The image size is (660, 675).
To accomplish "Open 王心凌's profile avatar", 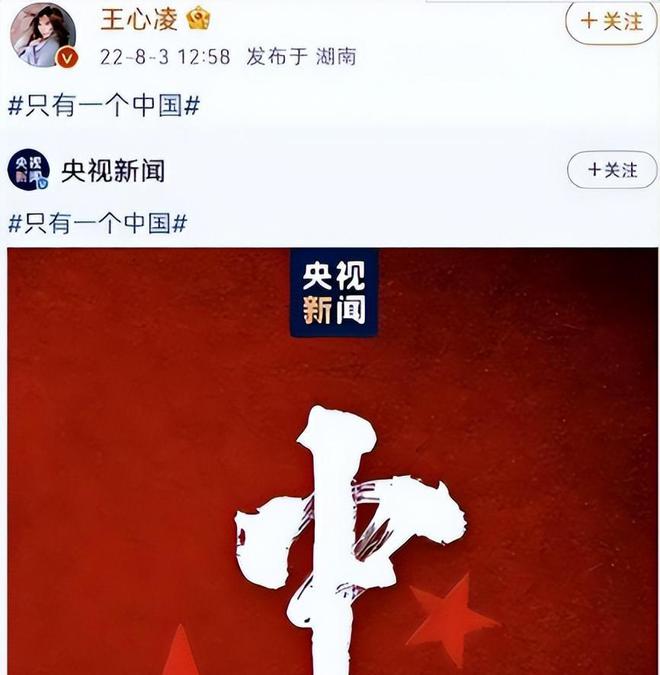I will point(43,35).
